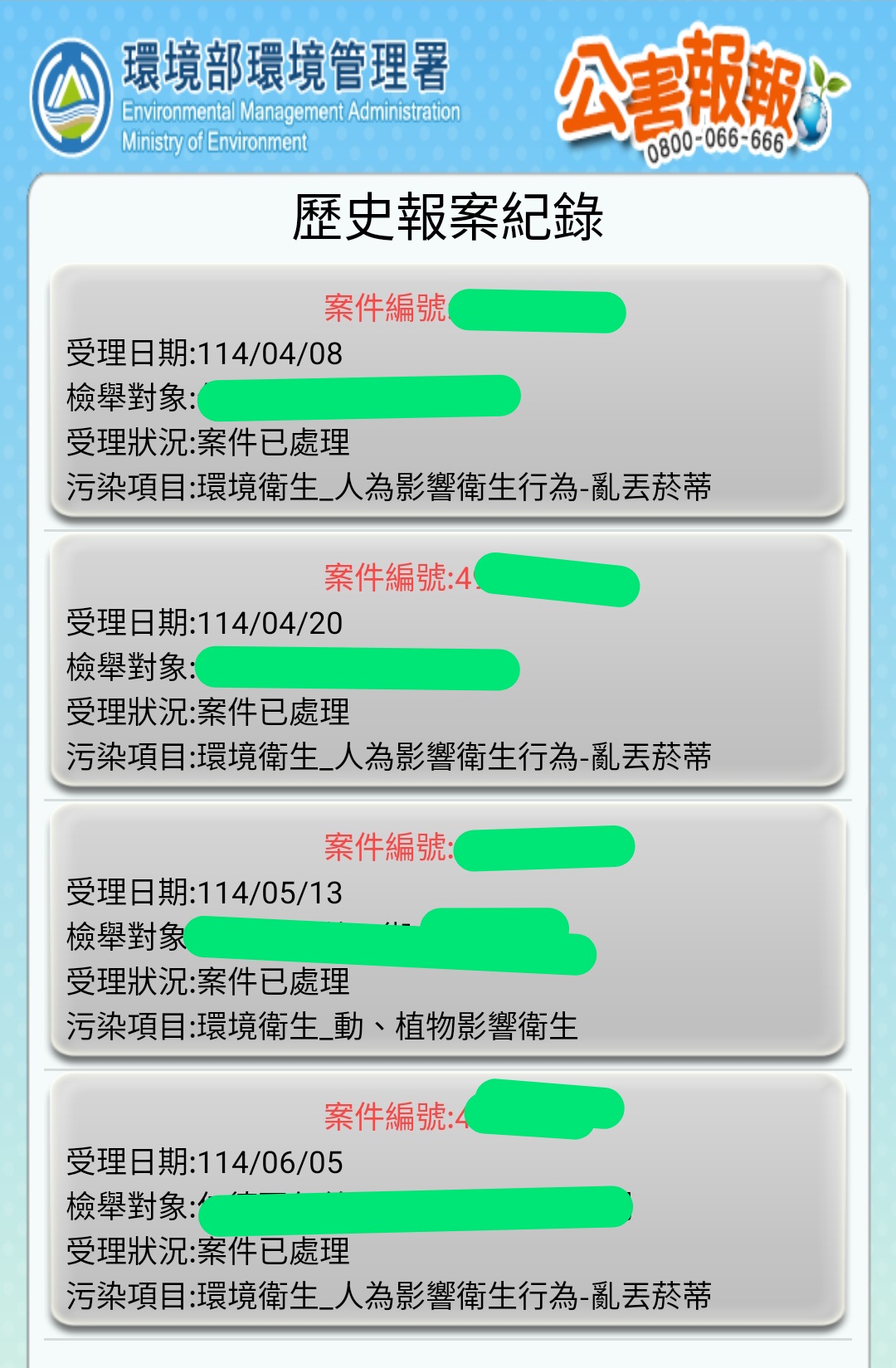Open the case record dated 114/06/05

[x=448, y=1200]
